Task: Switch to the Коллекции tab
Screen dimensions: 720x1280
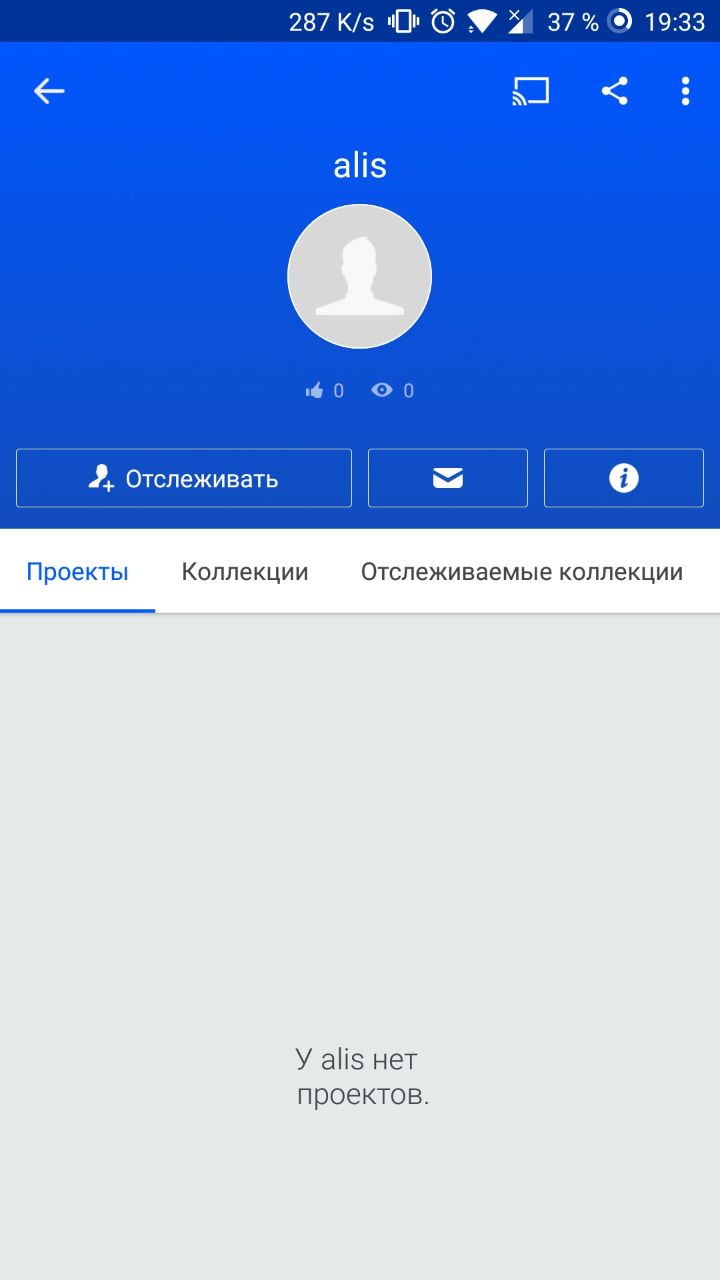Action: coord(245,572)
